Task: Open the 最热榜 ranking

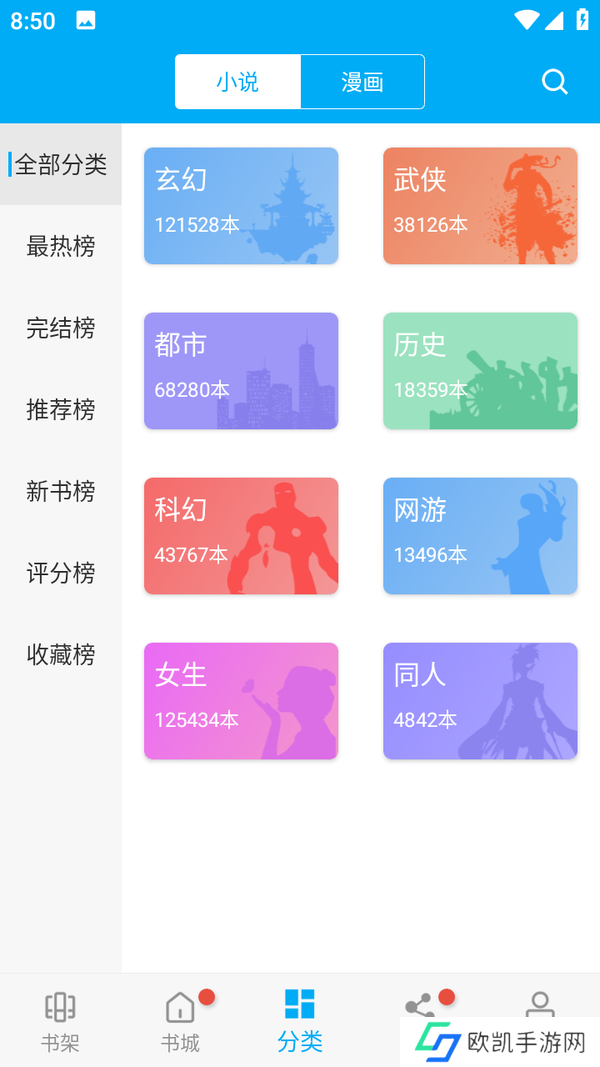Action: tap(61, 246)
